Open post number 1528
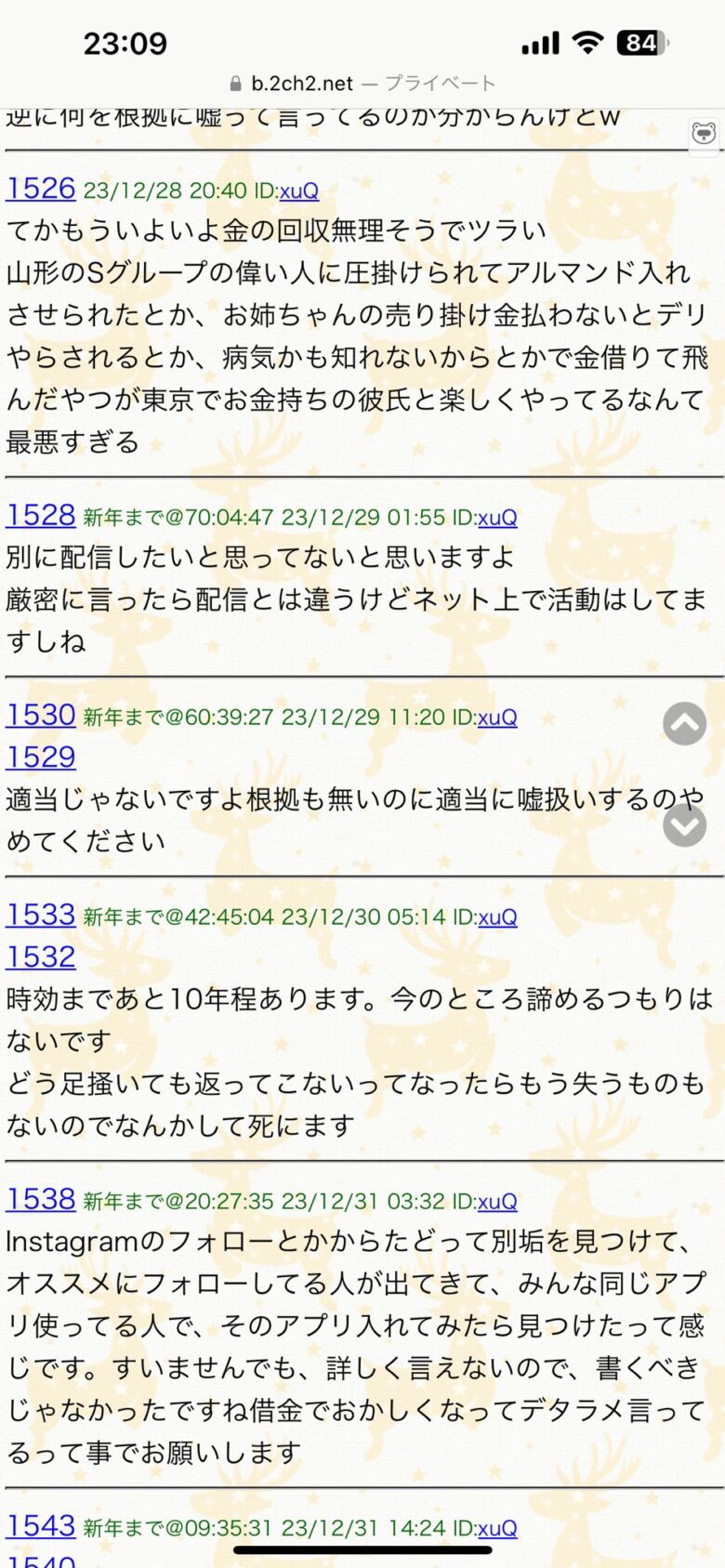This screenshot has width=725, height=1568. [x=40, y=515]
